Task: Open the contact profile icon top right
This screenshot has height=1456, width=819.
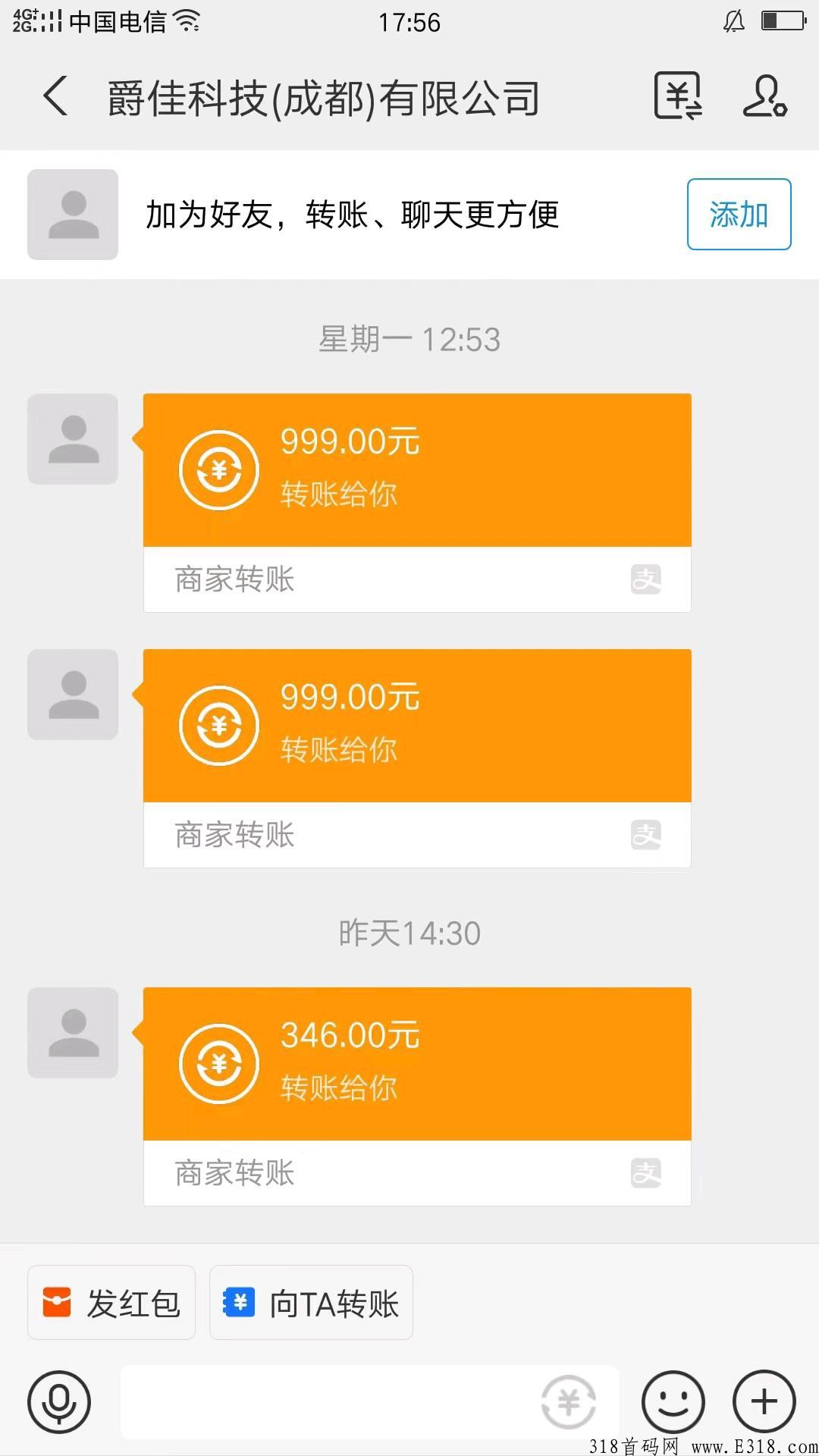Action: (x=764, y=97)
